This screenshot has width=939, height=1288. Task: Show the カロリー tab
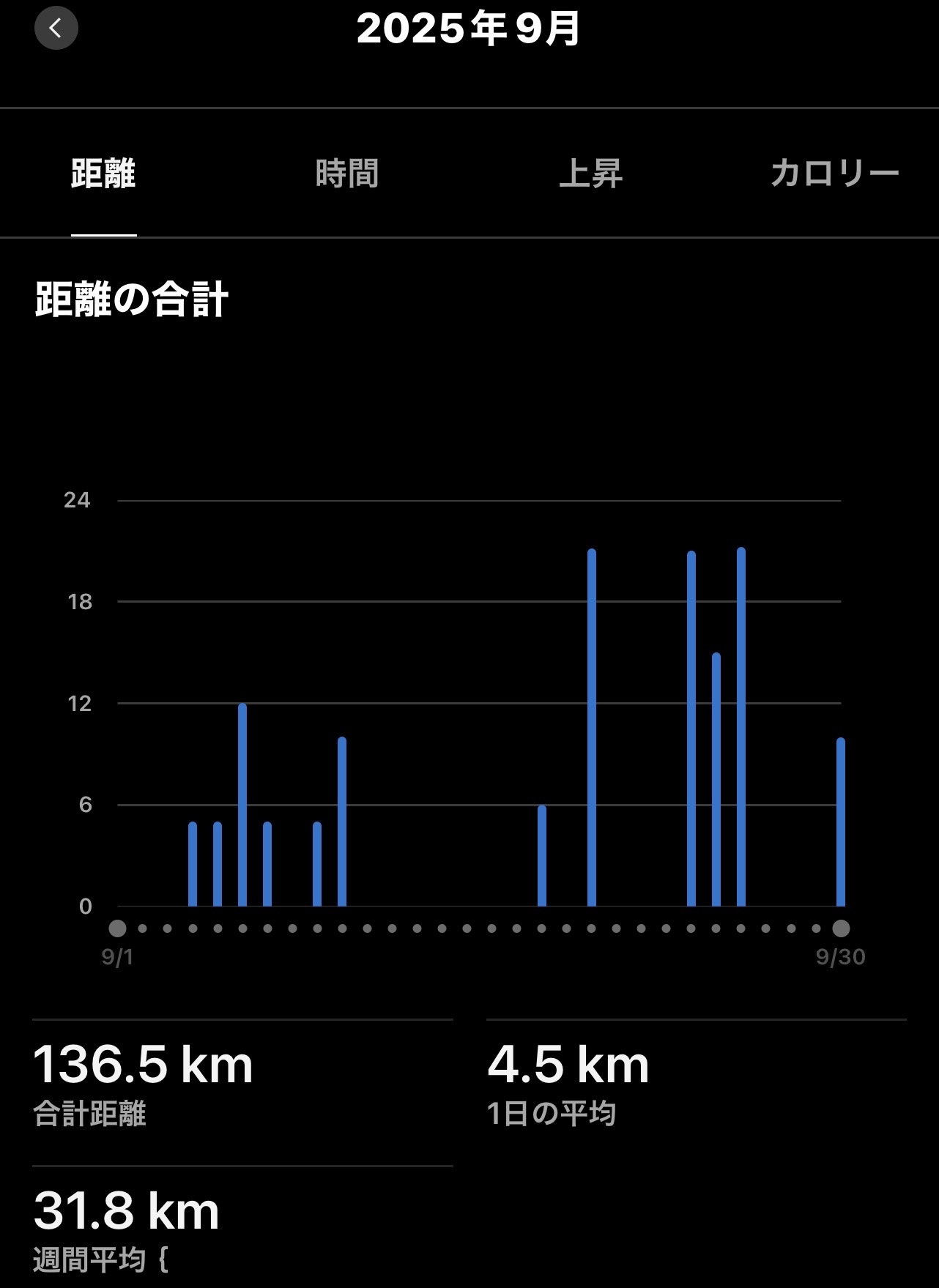pos(834,174)
